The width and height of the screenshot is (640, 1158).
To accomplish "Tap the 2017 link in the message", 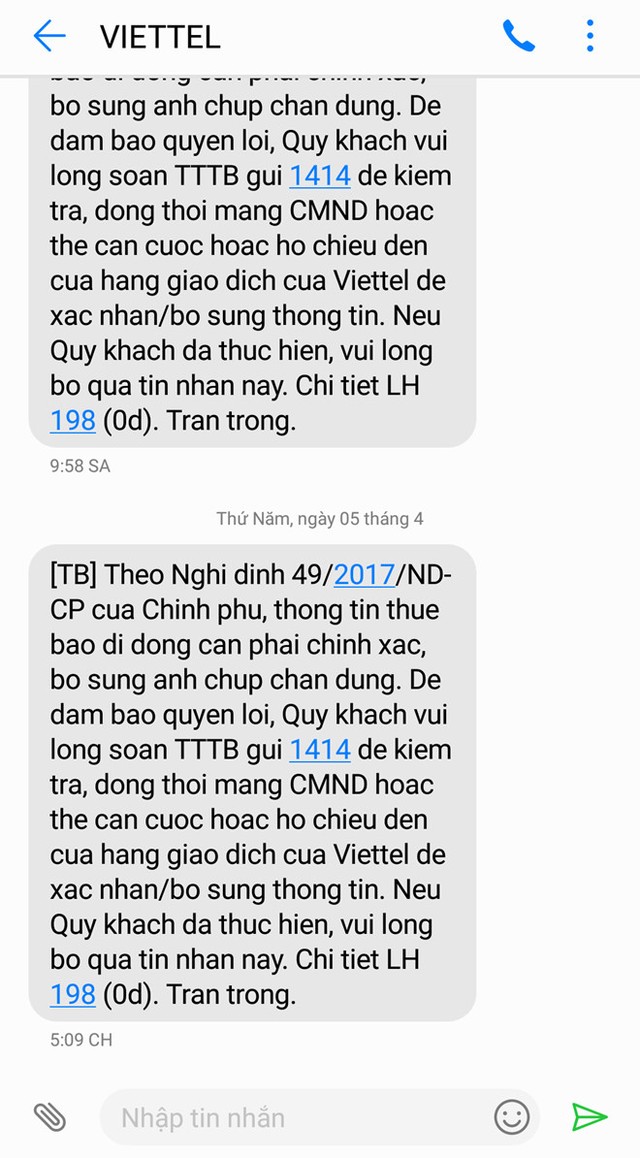I will tap(364, 574).
